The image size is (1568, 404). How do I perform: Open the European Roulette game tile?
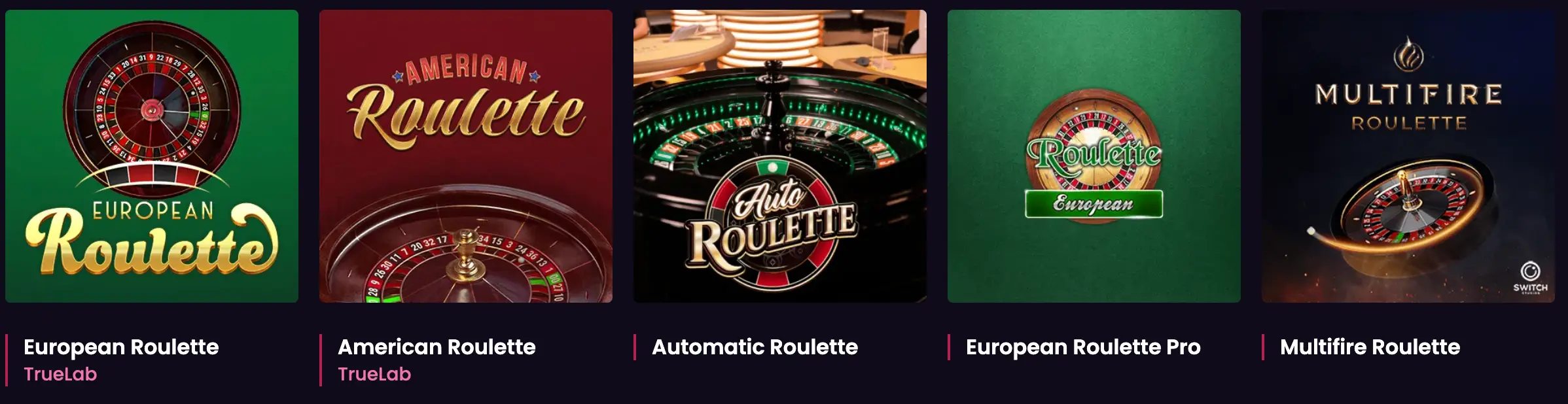(x=152, y=156)
